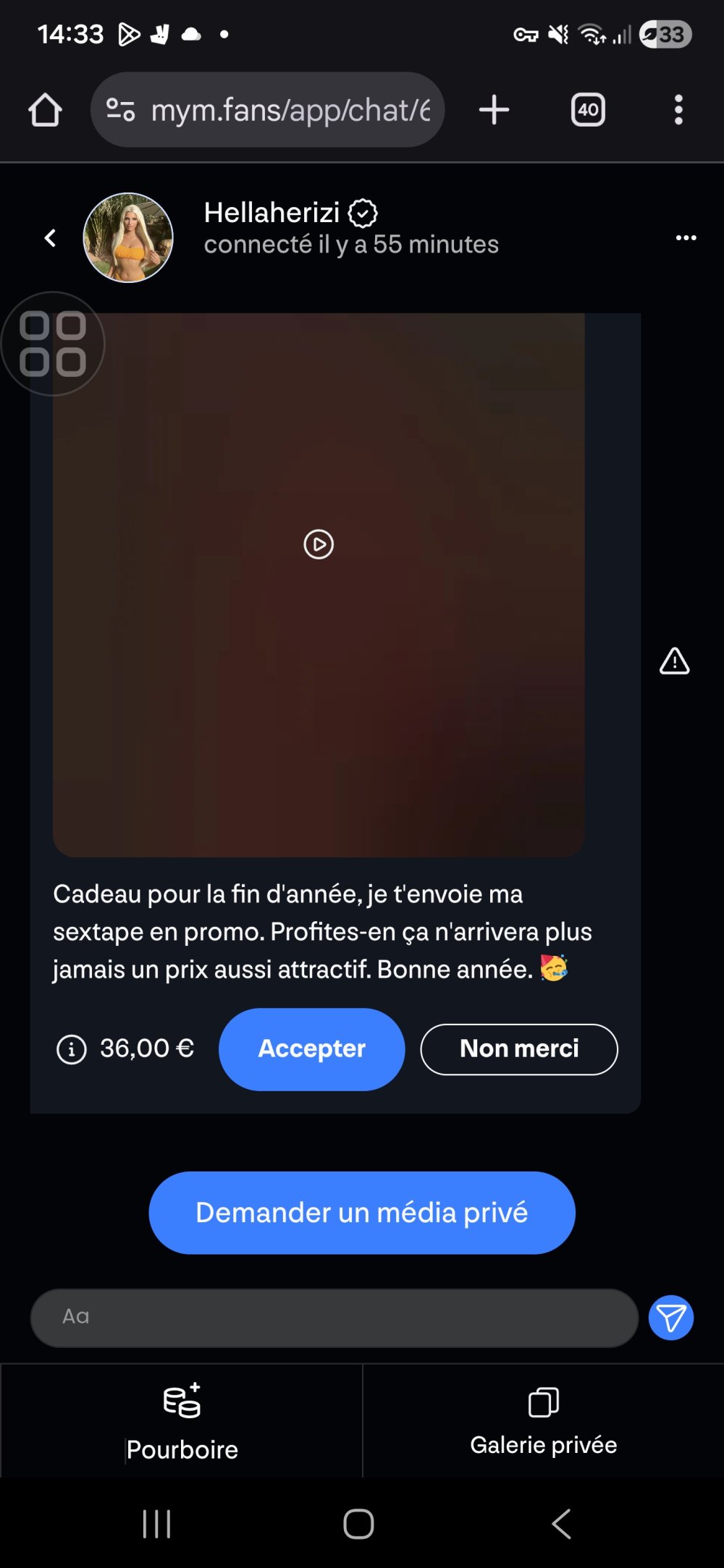Viewport: 724px width, 1568px height.
Task: Focus the Aa message field
Action: [334, 1318]
